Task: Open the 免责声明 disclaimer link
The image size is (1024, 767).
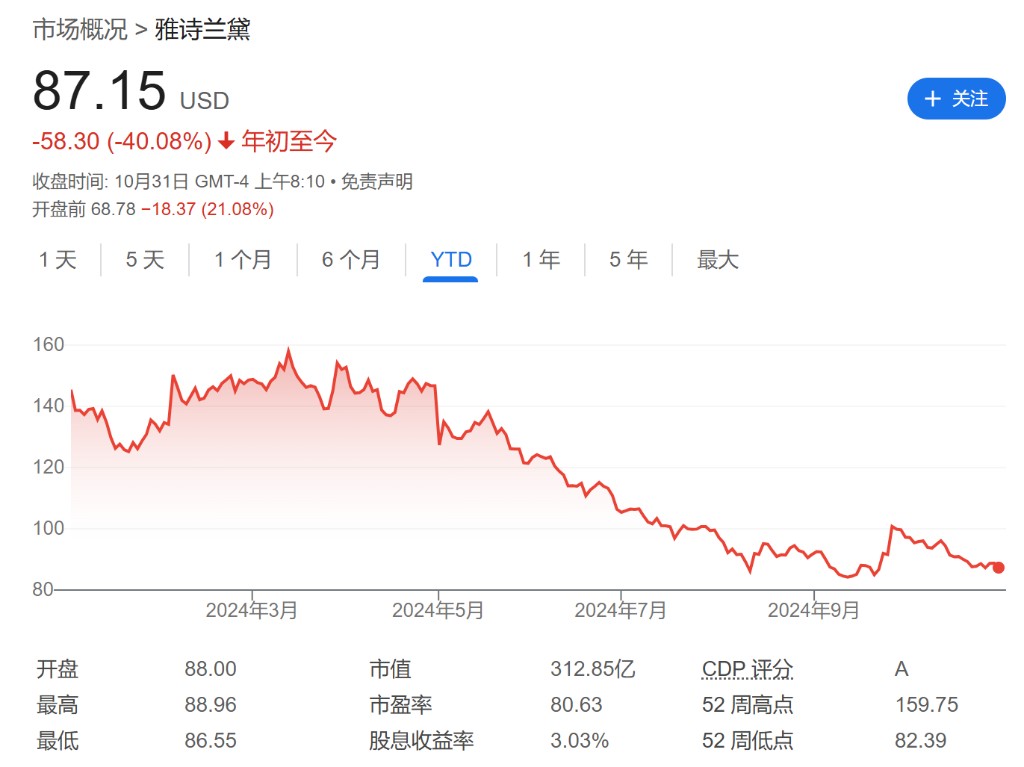Action: click(377, 182)
